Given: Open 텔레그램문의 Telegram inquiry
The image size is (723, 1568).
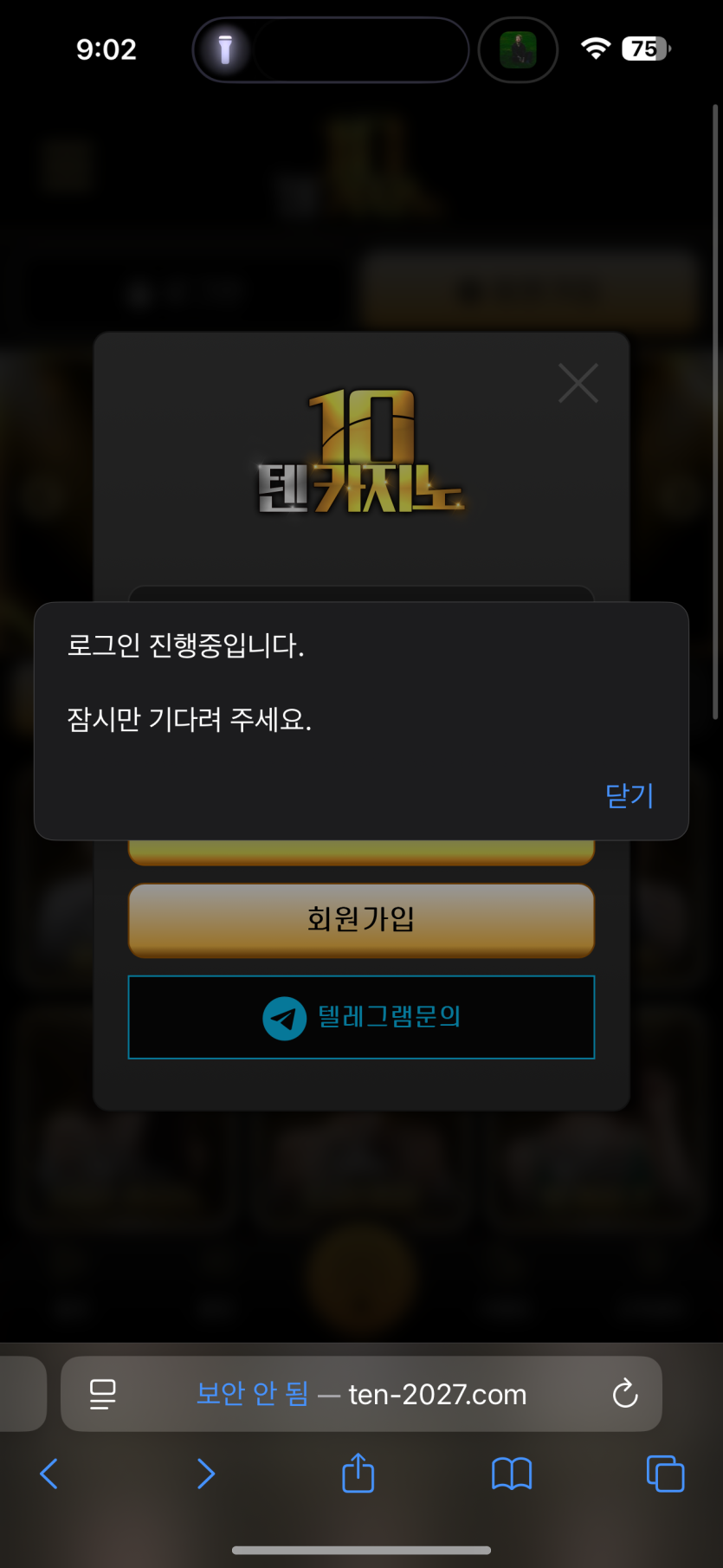Looking at the screenshot, I should [x=361, y=1017].
